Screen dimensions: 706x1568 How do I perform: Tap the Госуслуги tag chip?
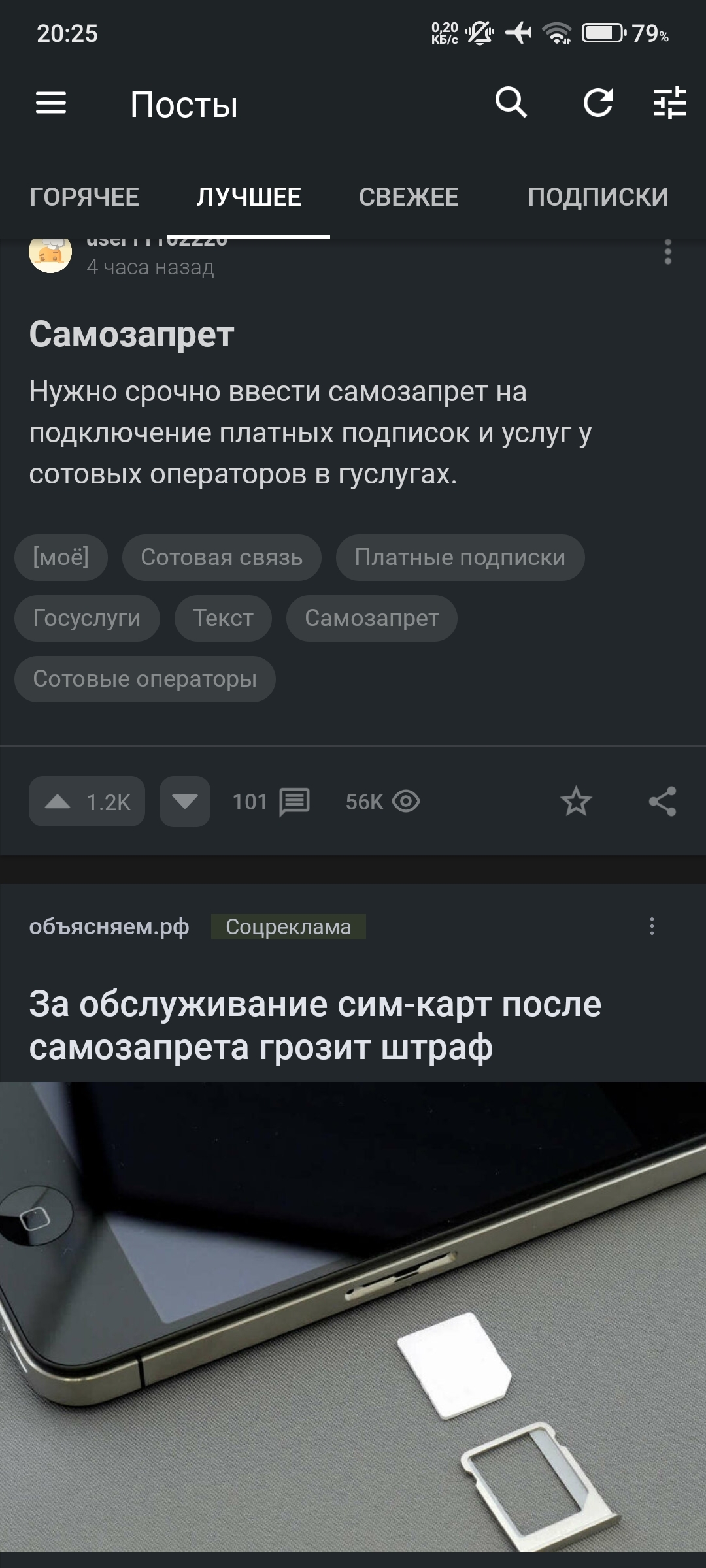click(87, 618)
